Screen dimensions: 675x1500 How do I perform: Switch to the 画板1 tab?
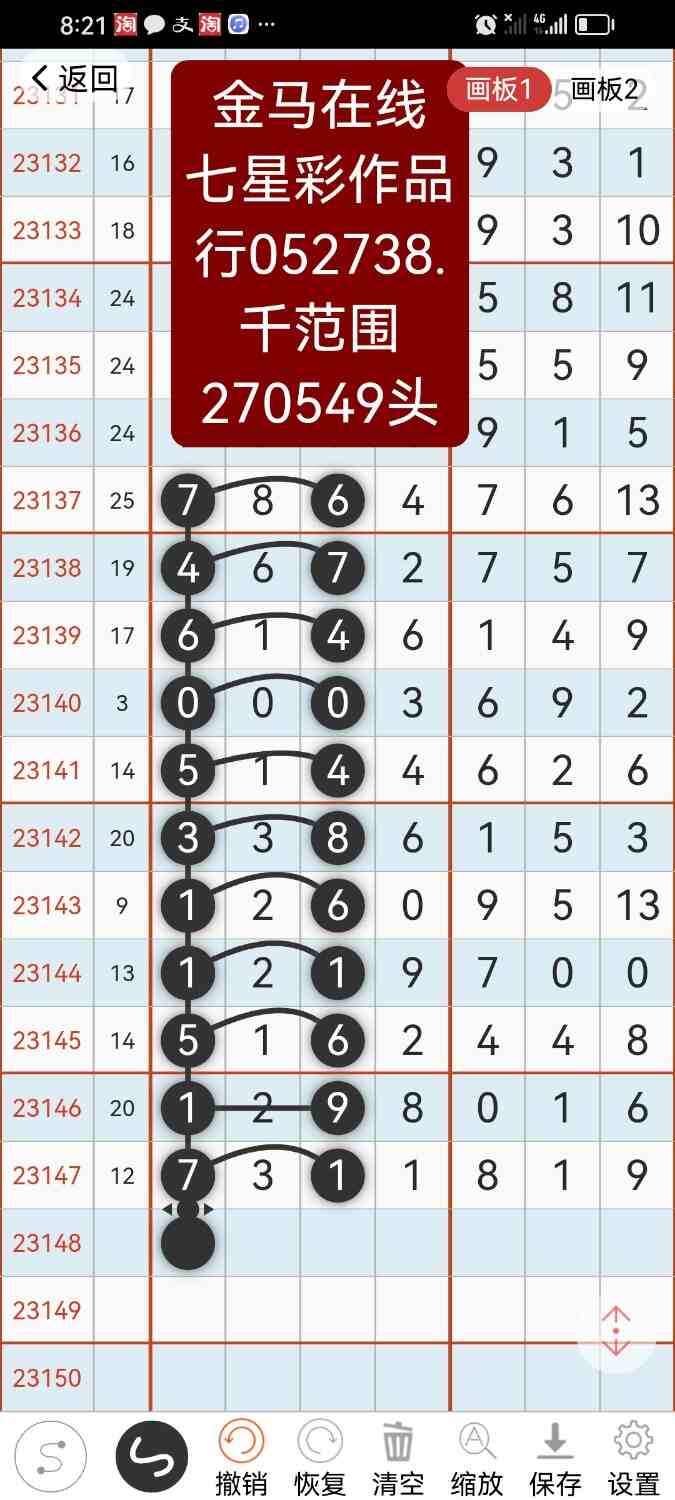(498, 90)
